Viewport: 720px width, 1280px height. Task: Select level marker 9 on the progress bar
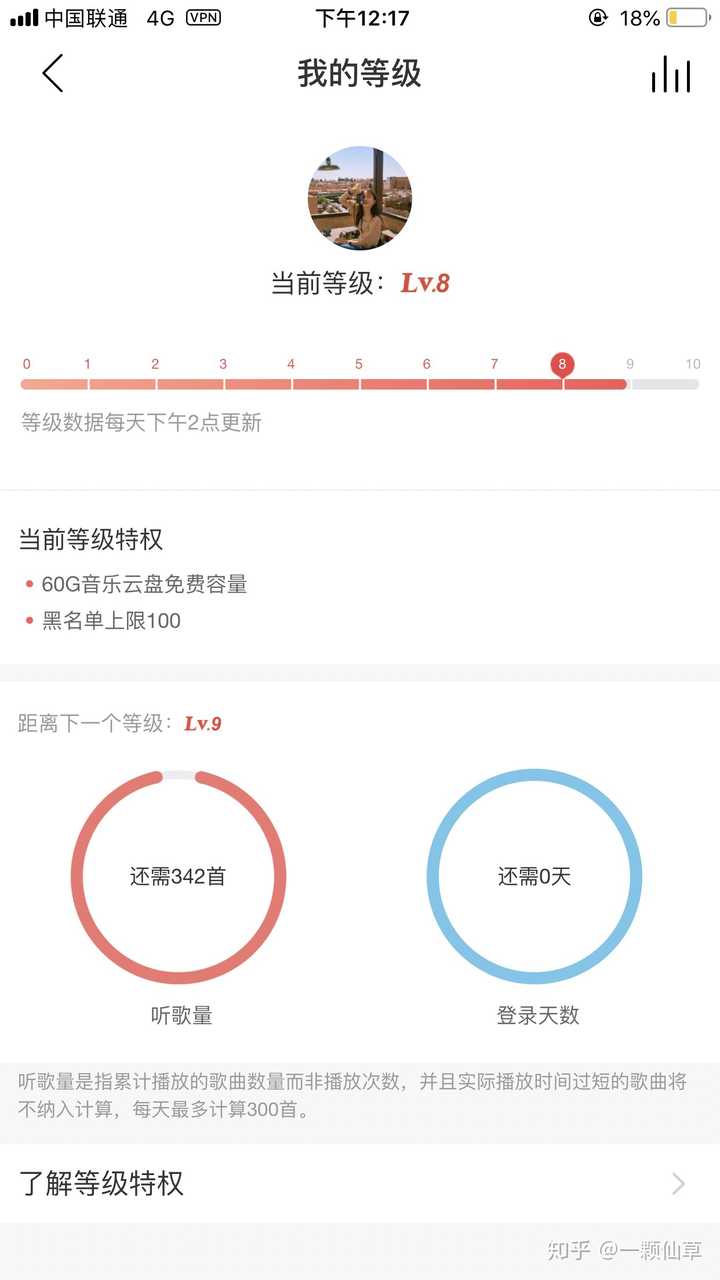point(629,365)
